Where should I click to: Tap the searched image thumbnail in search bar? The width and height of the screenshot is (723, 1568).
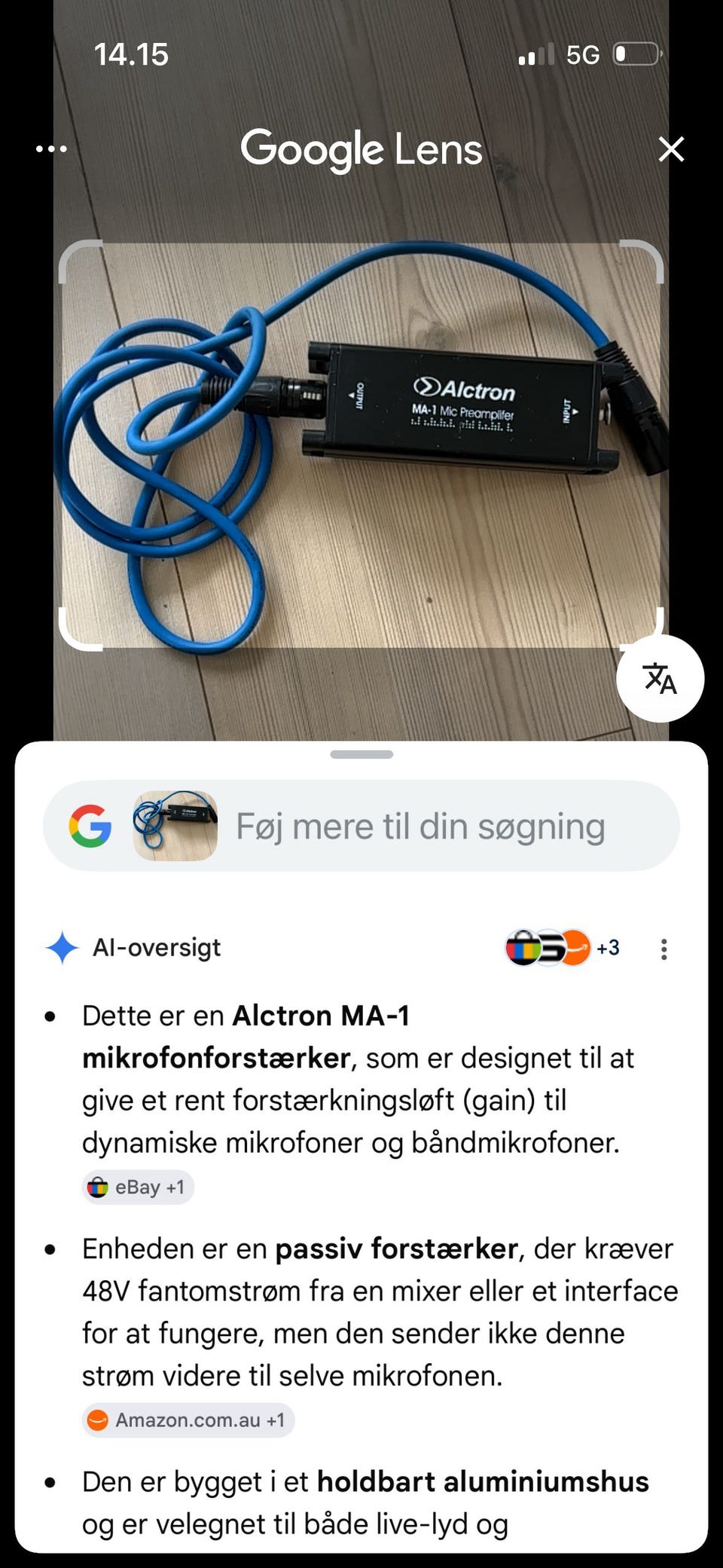click(x=175, y=826)
